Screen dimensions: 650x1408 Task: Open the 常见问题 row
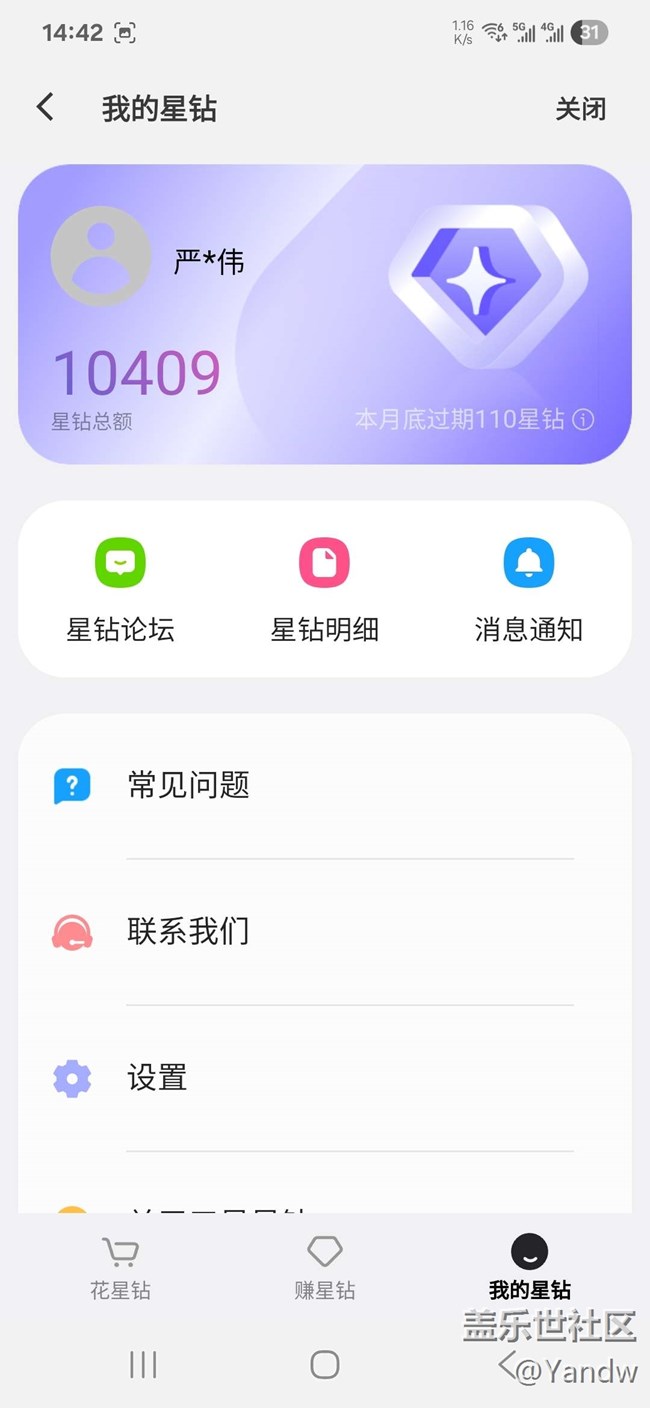(x=324, y=785)
